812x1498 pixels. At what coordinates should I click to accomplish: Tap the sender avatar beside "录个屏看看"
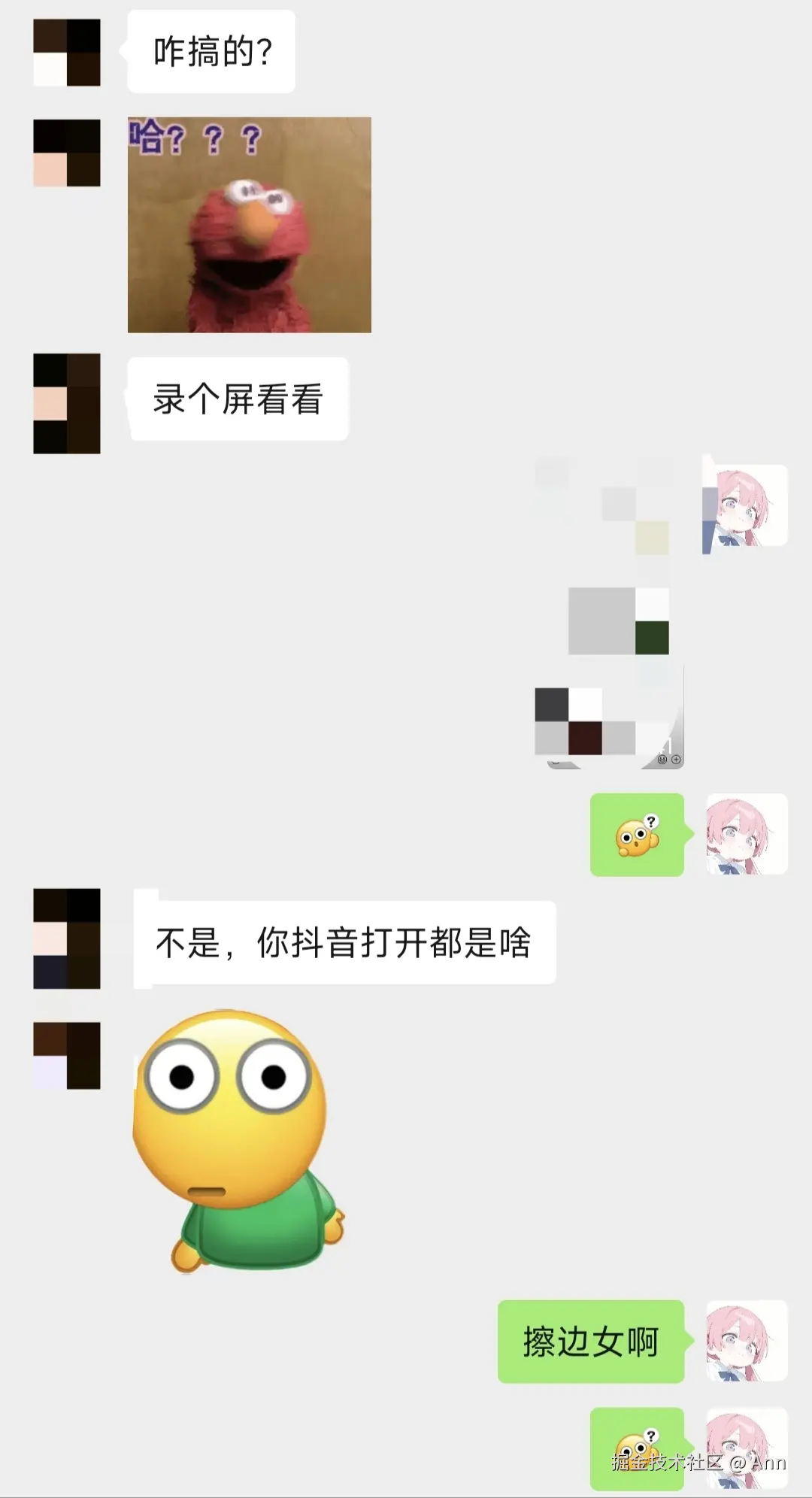pos(67,403)
